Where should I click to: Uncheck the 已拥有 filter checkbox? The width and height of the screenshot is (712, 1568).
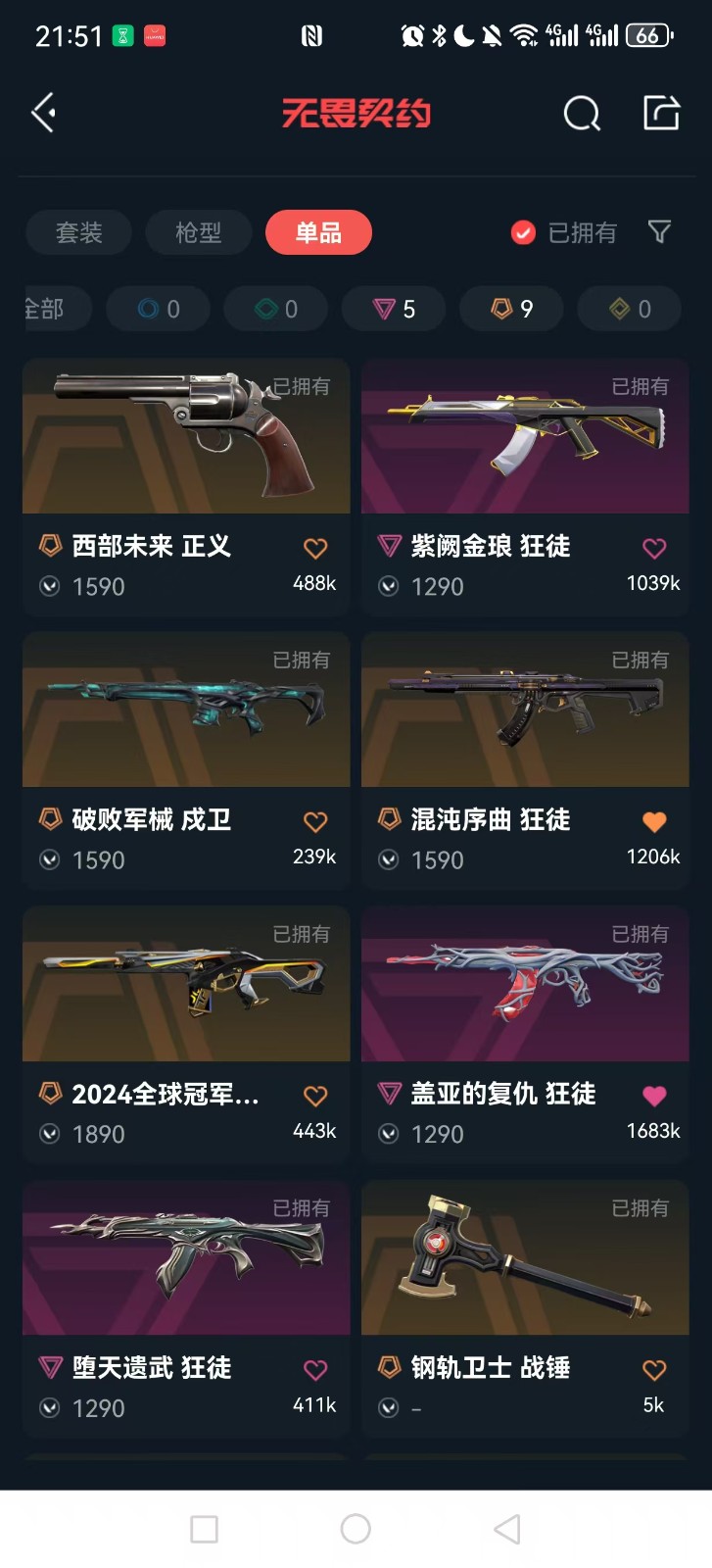(523, 232)
